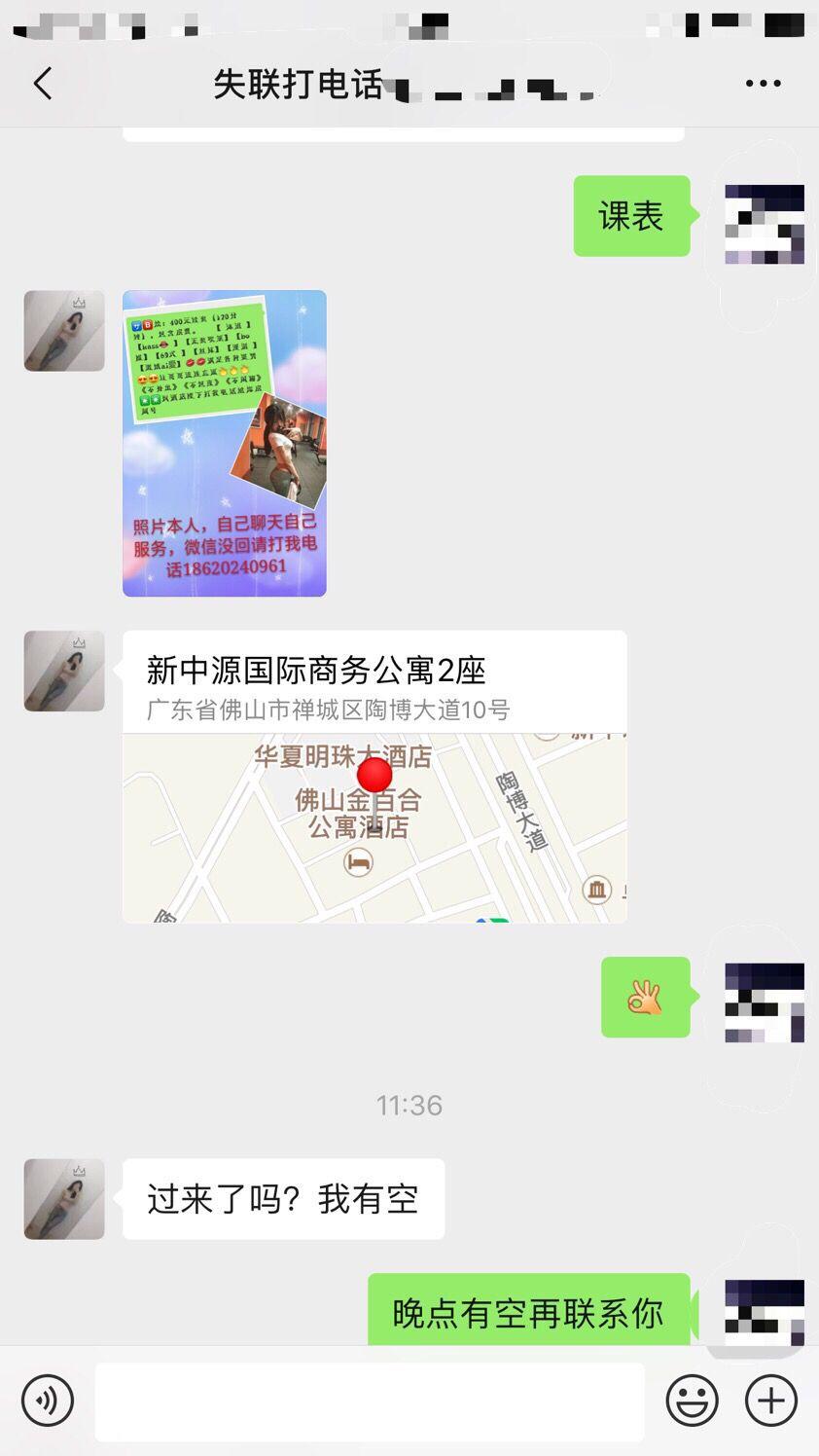Select the 课表 message bubble
This screenshot has width=819, height=1456.
coord(630,217)
